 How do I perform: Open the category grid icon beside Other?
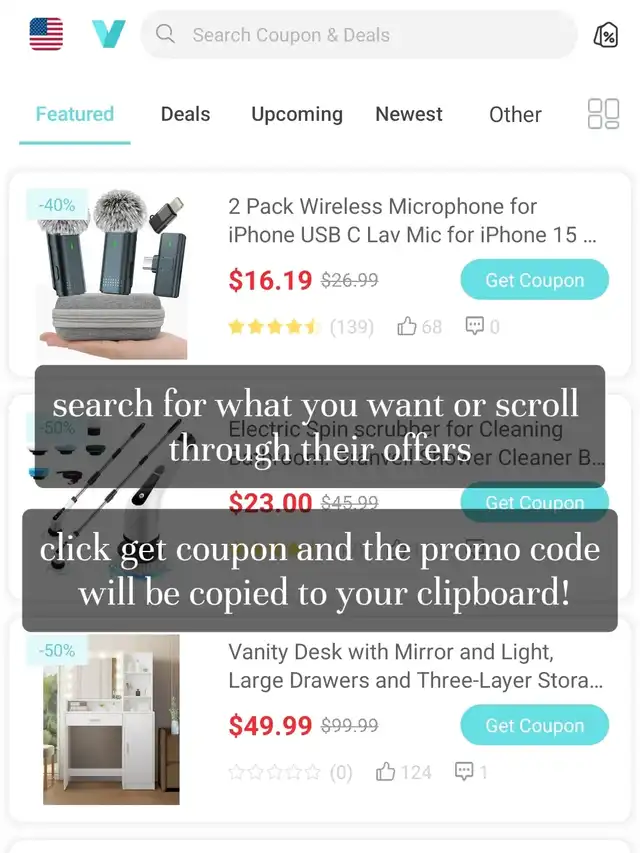604,114
